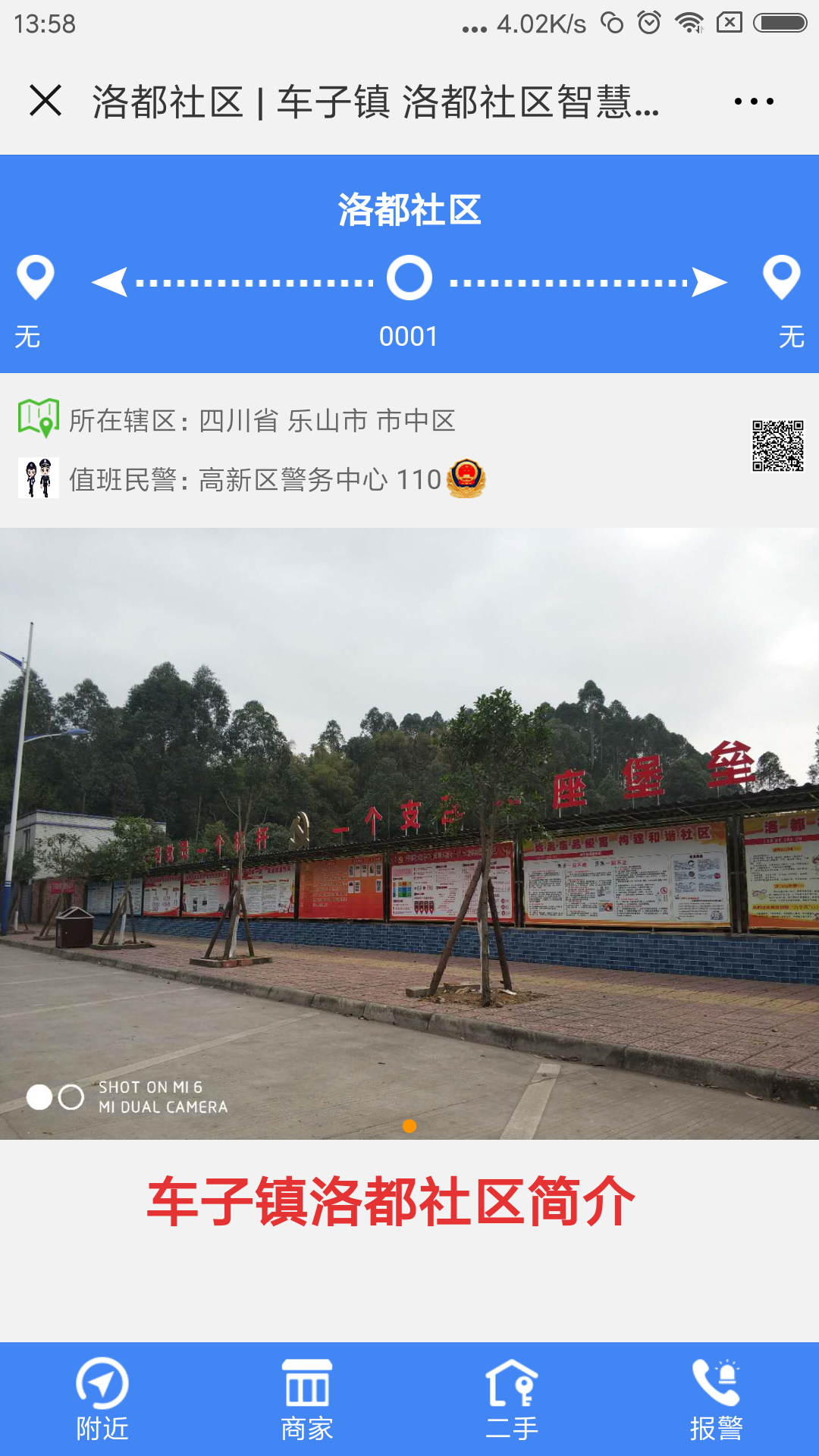Switch to the 商家 merchants tab

[307, 1399]
